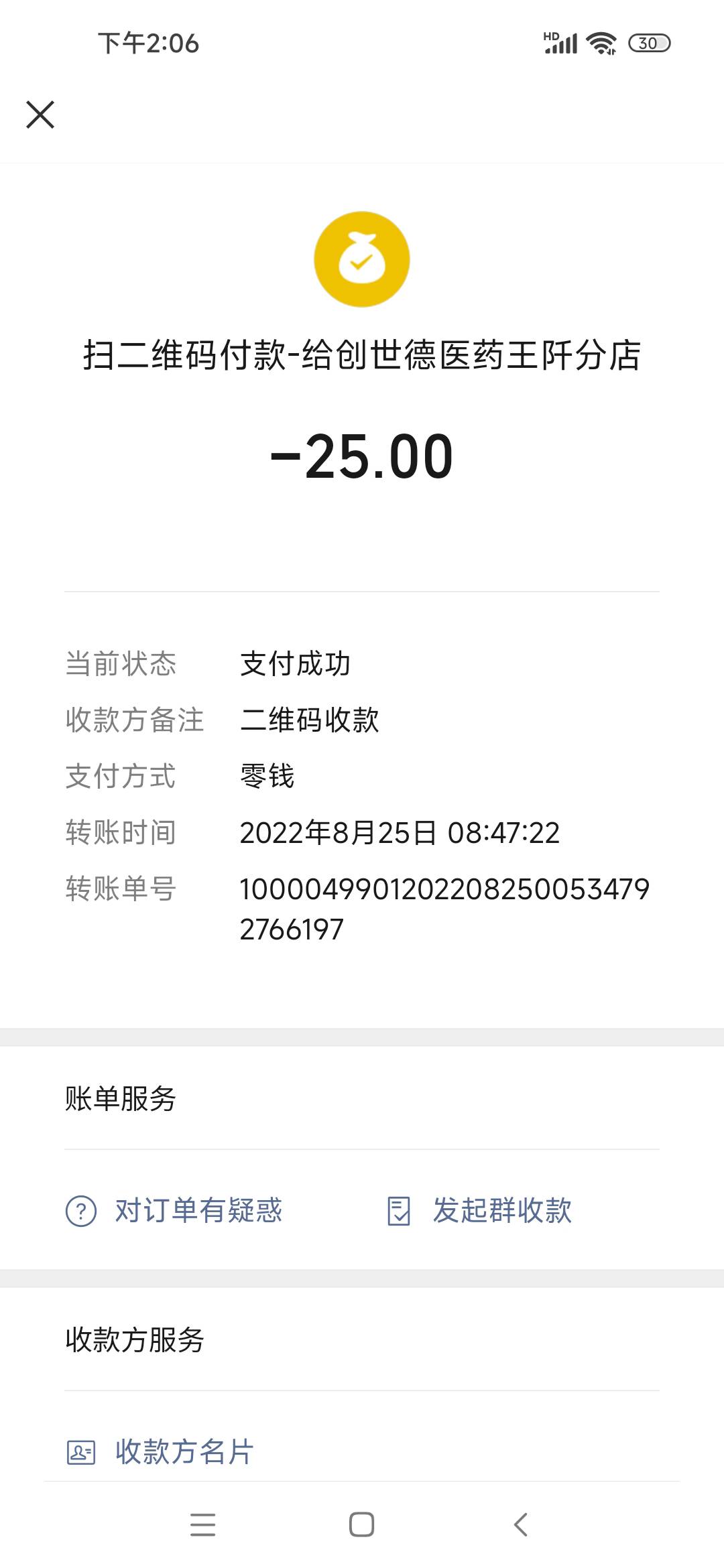Go back with the system back button
This screenshot has width=724, height=1568.
coord(521,1524)
